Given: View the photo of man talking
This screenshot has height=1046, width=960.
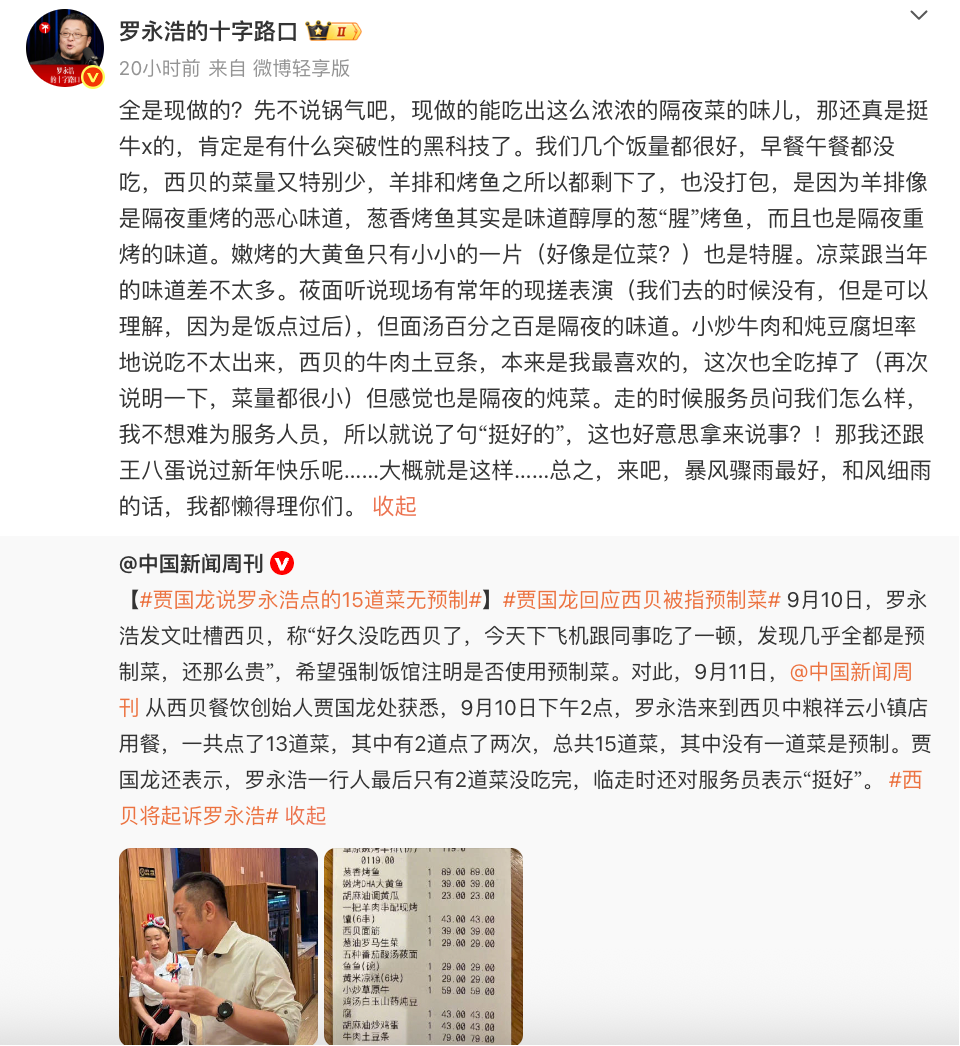Looking at the screenshot, I should point(217,946).
